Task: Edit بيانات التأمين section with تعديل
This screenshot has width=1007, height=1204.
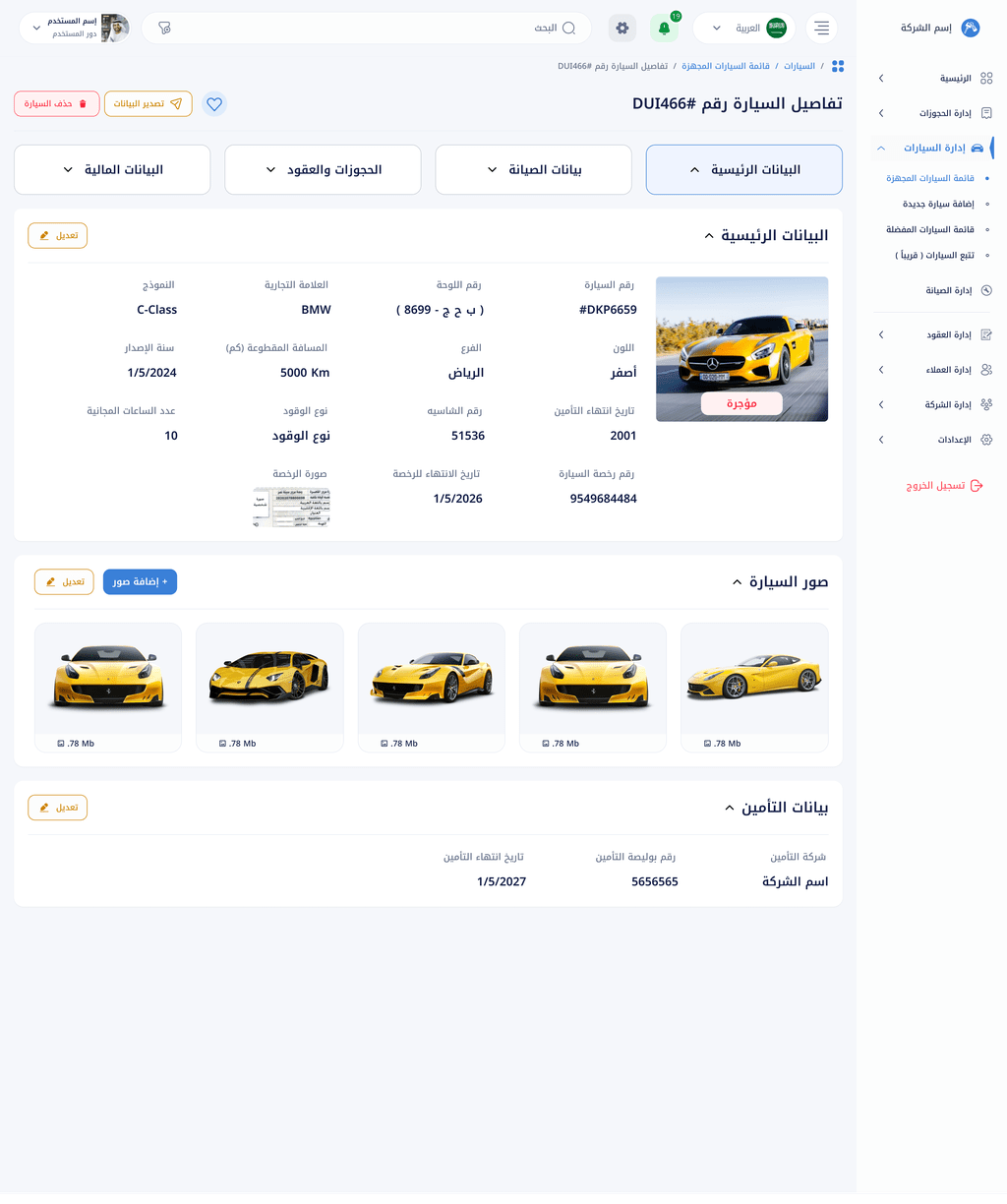Action: [x=57, y=808]
